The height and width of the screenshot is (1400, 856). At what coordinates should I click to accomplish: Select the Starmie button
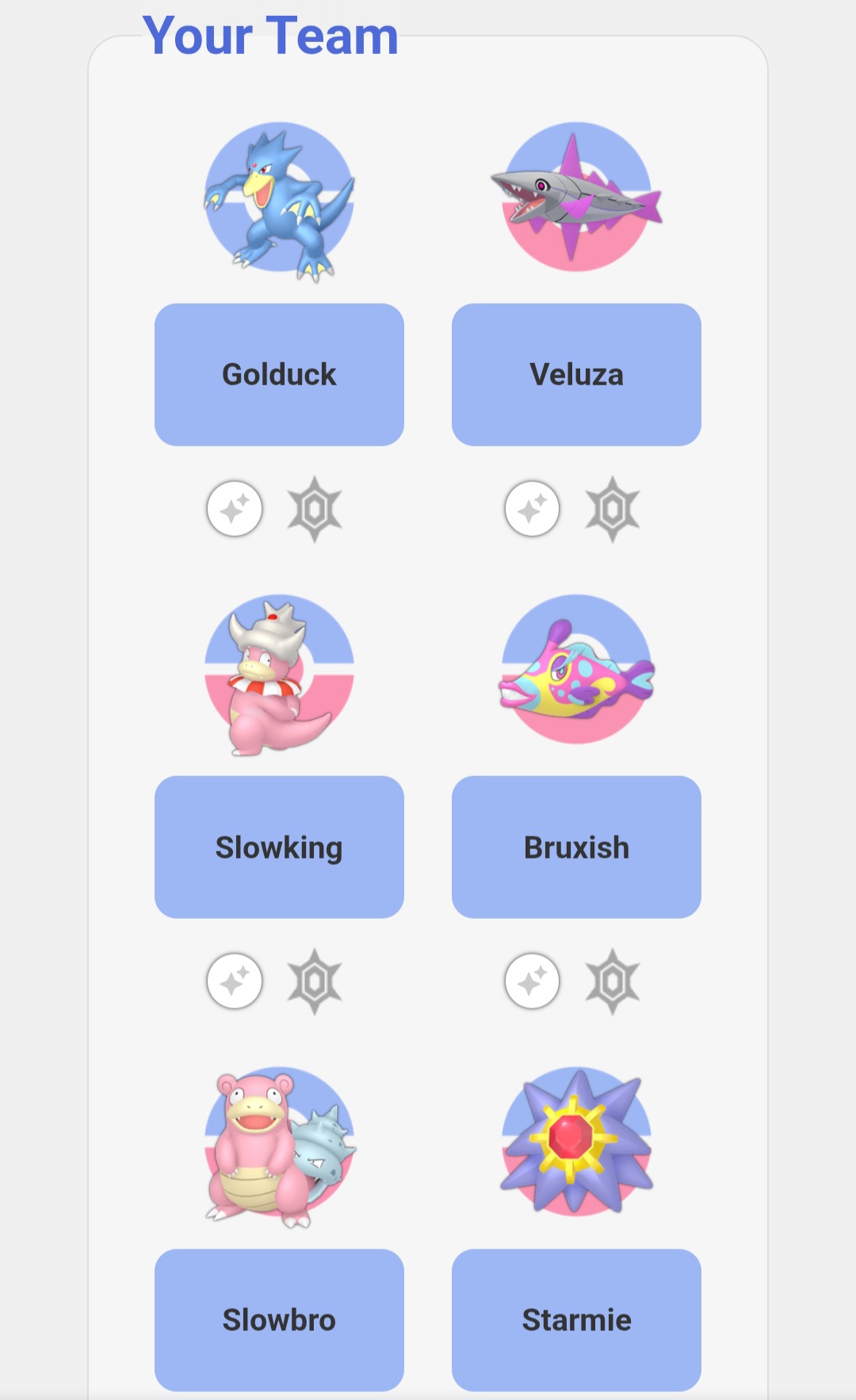[x=576, y=1319]
